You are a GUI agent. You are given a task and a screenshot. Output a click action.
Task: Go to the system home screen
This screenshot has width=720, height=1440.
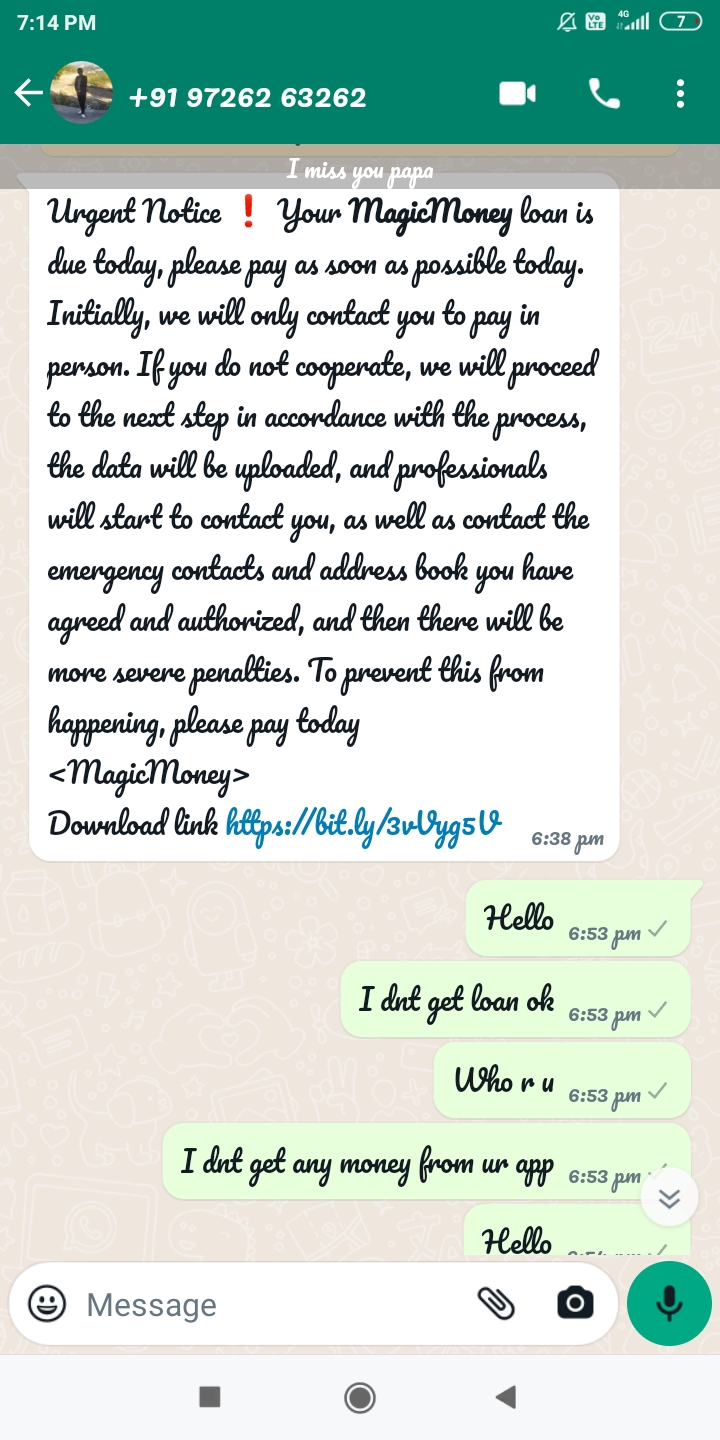point(360,1397)
